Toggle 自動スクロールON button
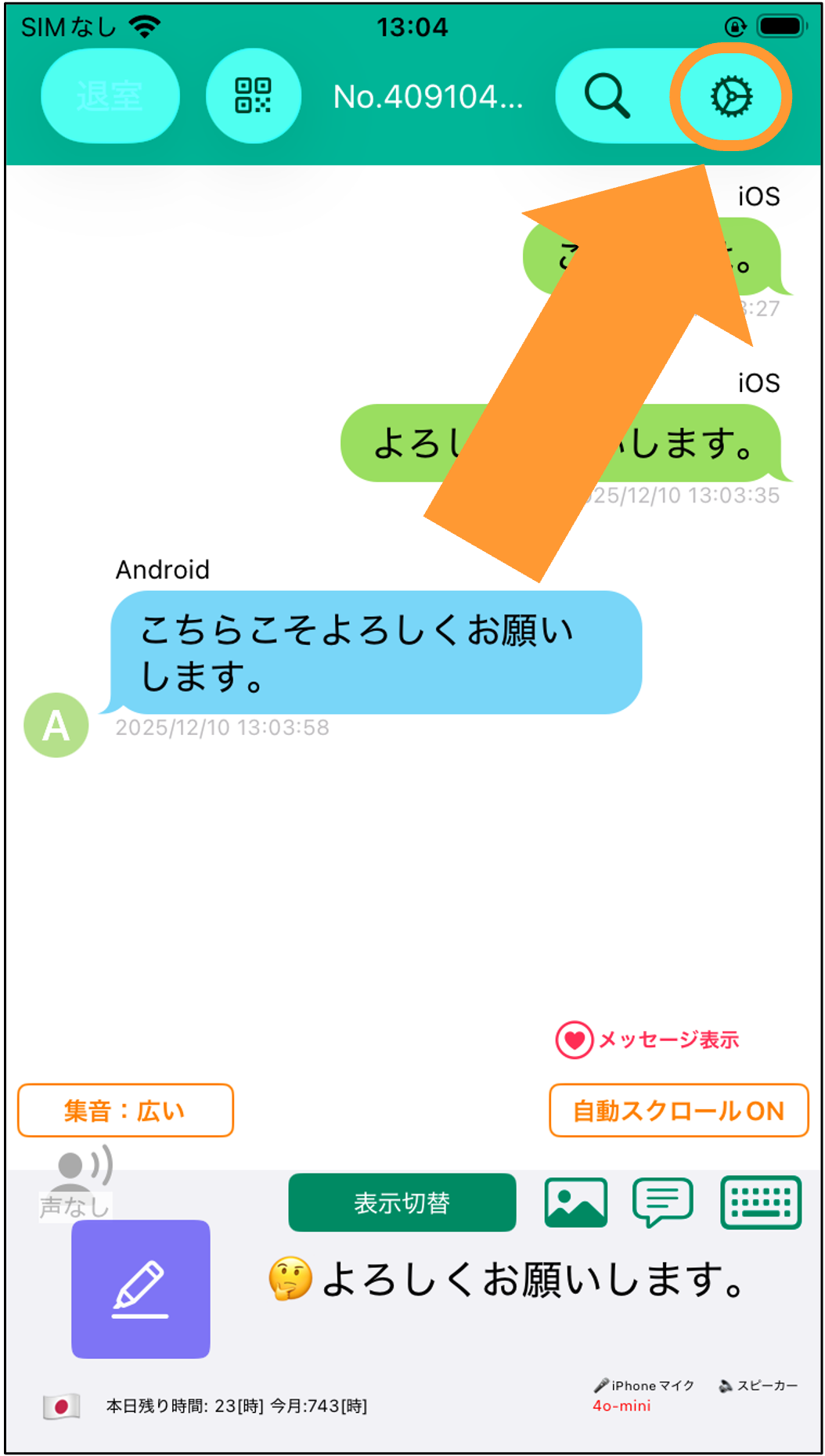 click(x=679, y=1110)
